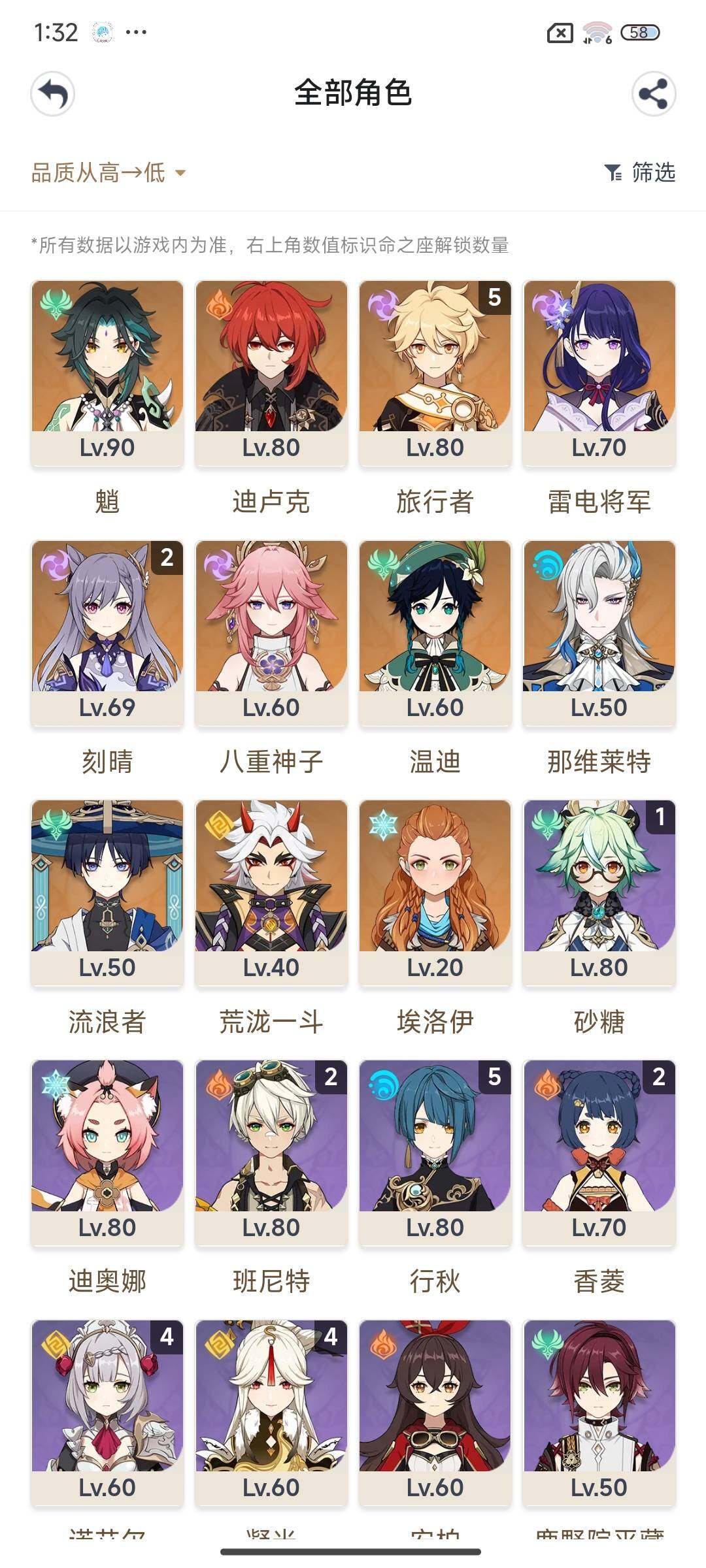Viewport: 706px width, 1568px height.
Task: Select the 温迪 character card
Action: 435,632
